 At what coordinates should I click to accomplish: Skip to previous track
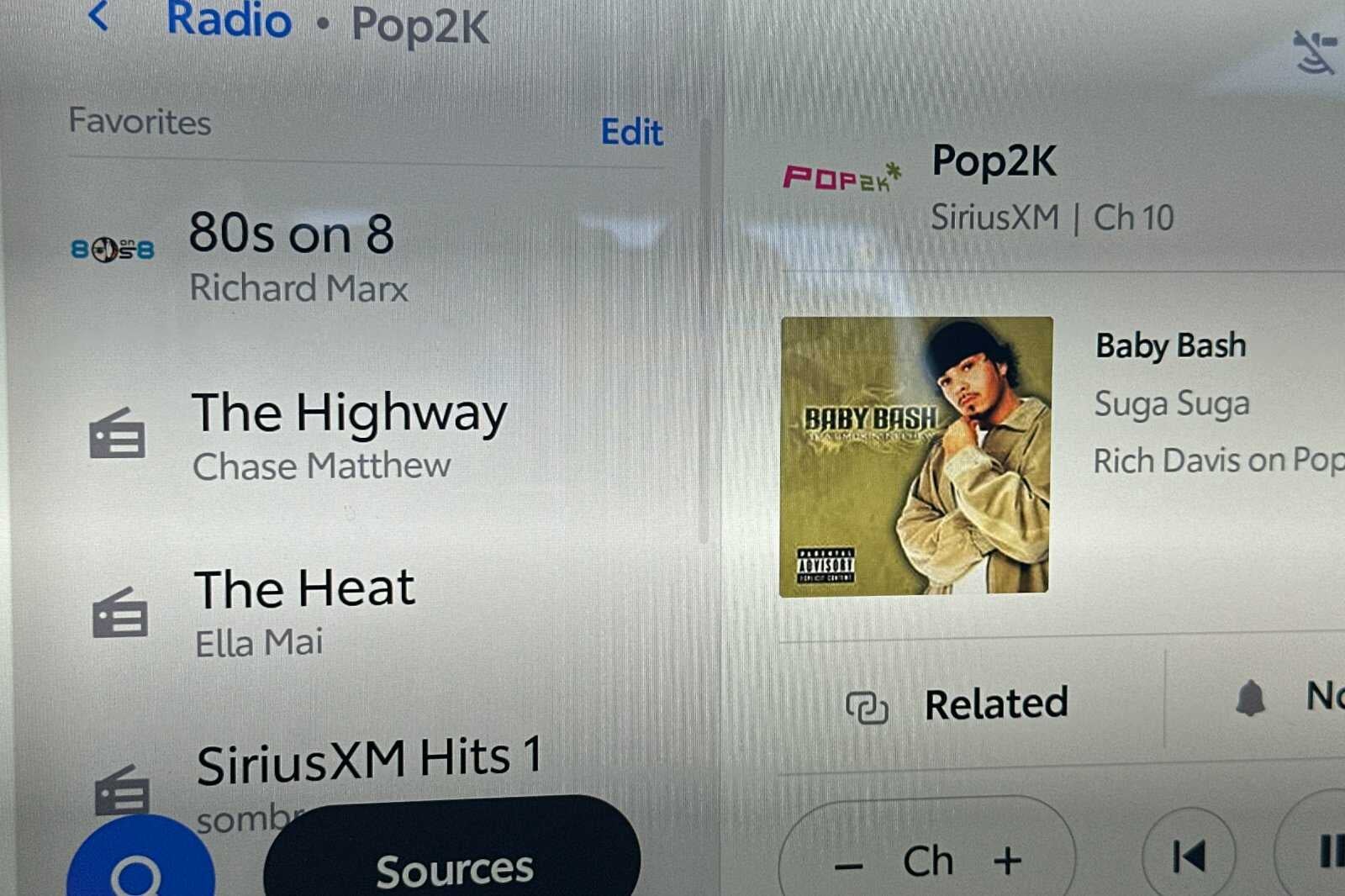tap(1188, 856)
